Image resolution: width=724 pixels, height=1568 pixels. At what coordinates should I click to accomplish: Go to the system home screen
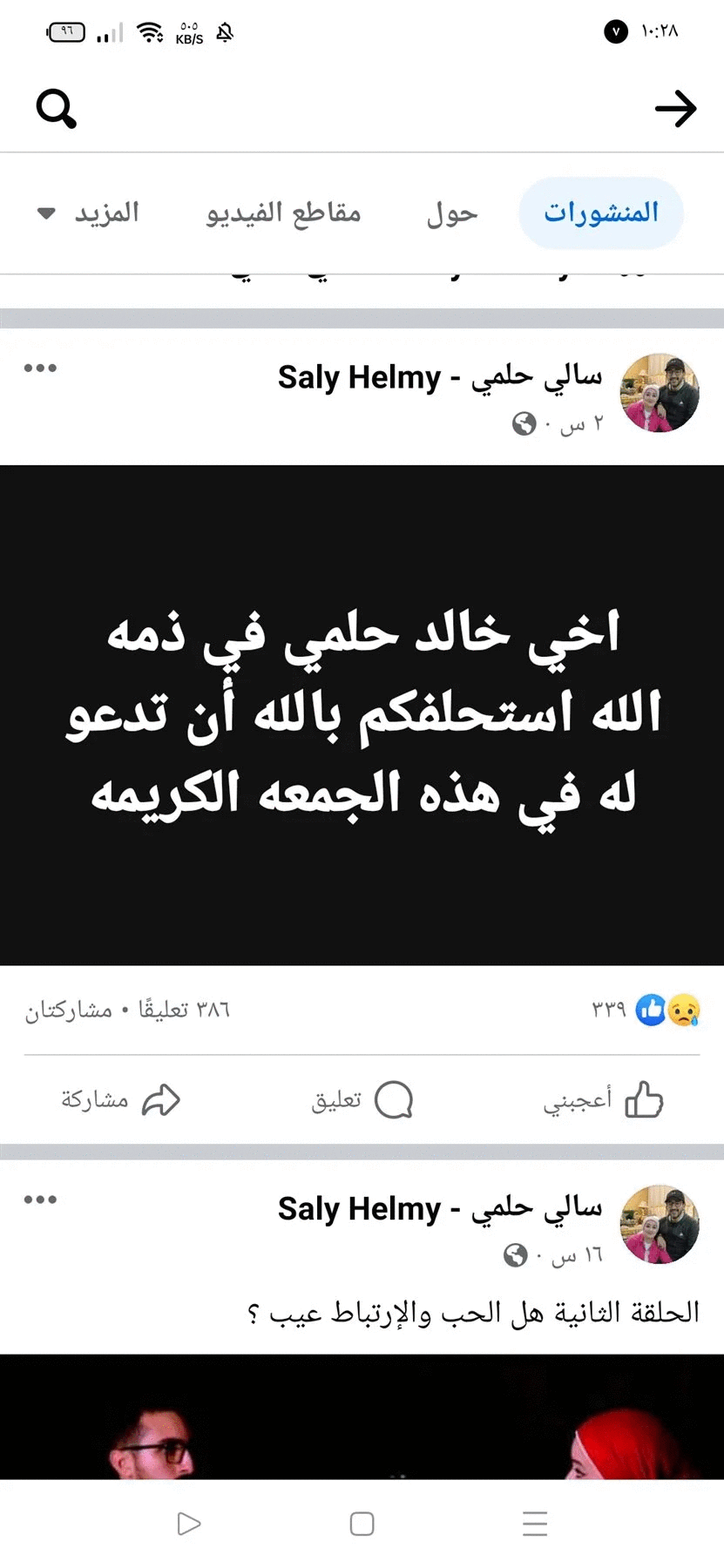pos(362,1524)
